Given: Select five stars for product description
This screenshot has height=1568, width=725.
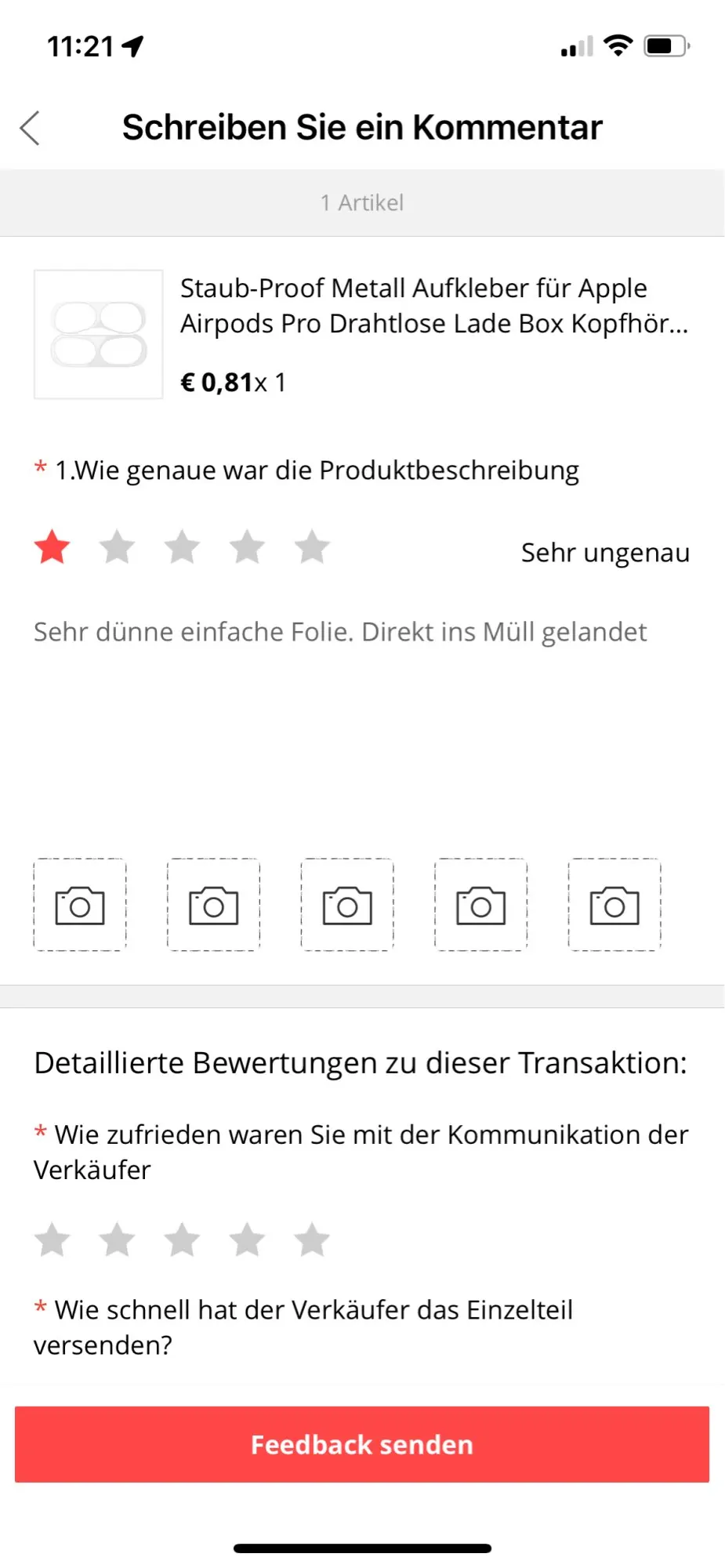Looking at the screenshot, I should click(312, 547).
